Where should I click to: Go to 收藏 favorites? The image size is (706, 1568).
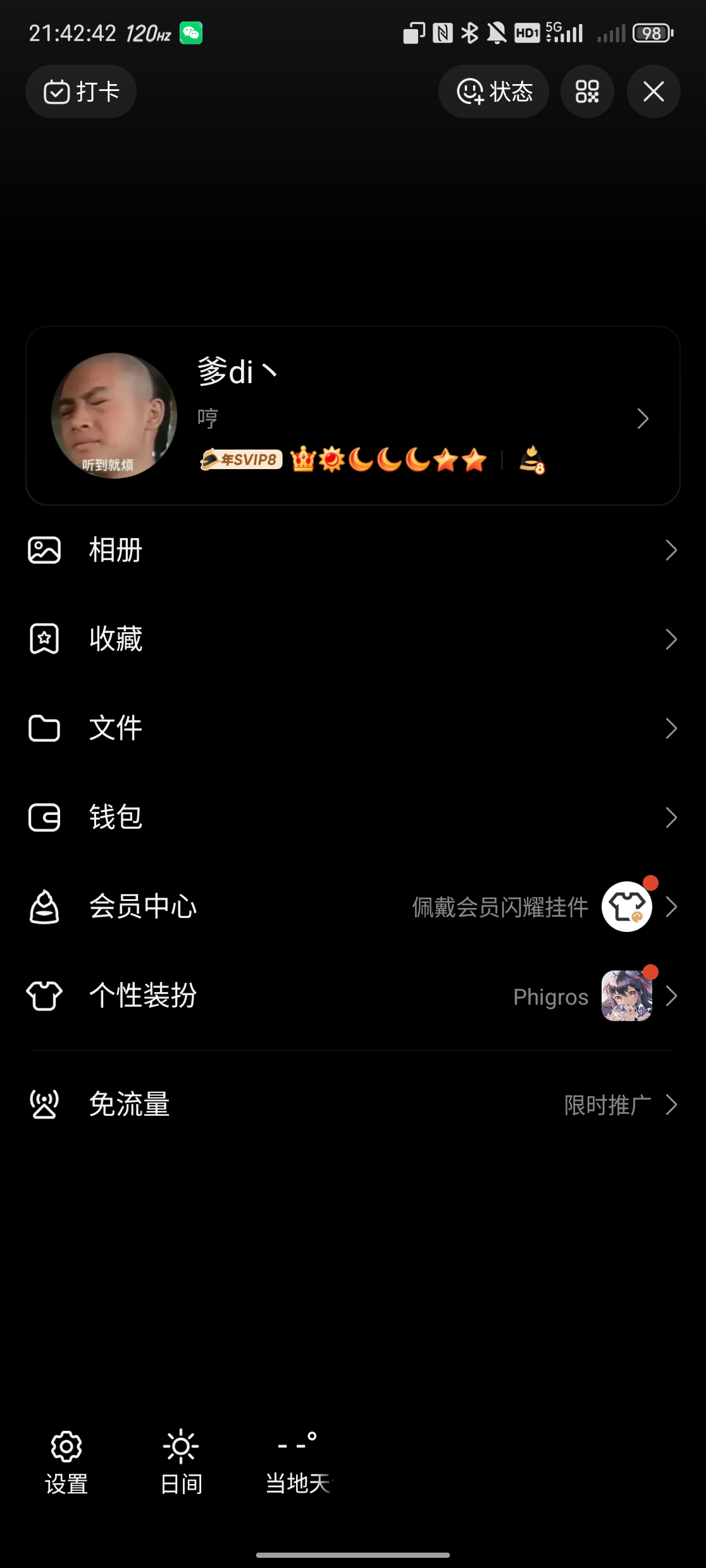tap(353, 639)
